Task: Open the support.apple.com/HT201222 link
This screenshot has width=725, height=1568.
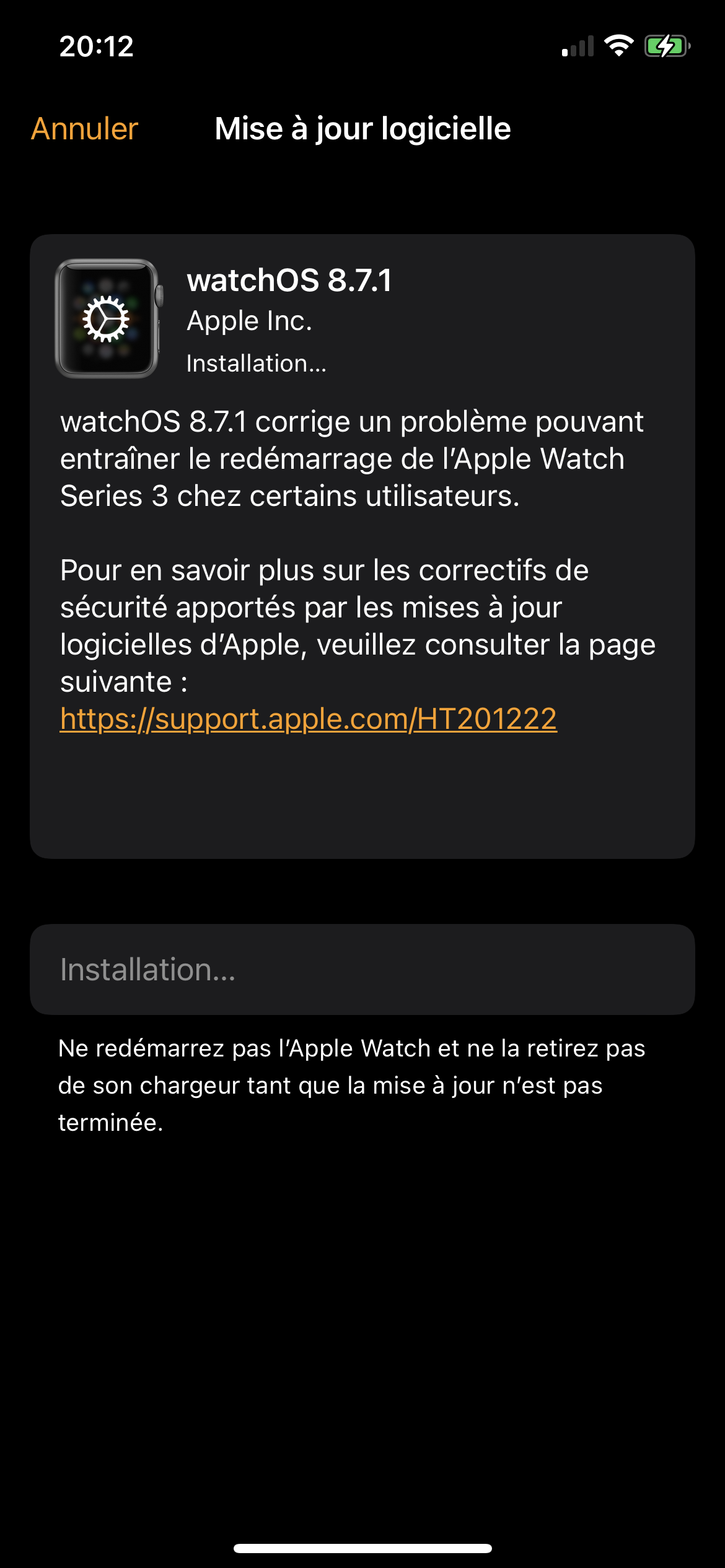Action: tap(309, 719)
